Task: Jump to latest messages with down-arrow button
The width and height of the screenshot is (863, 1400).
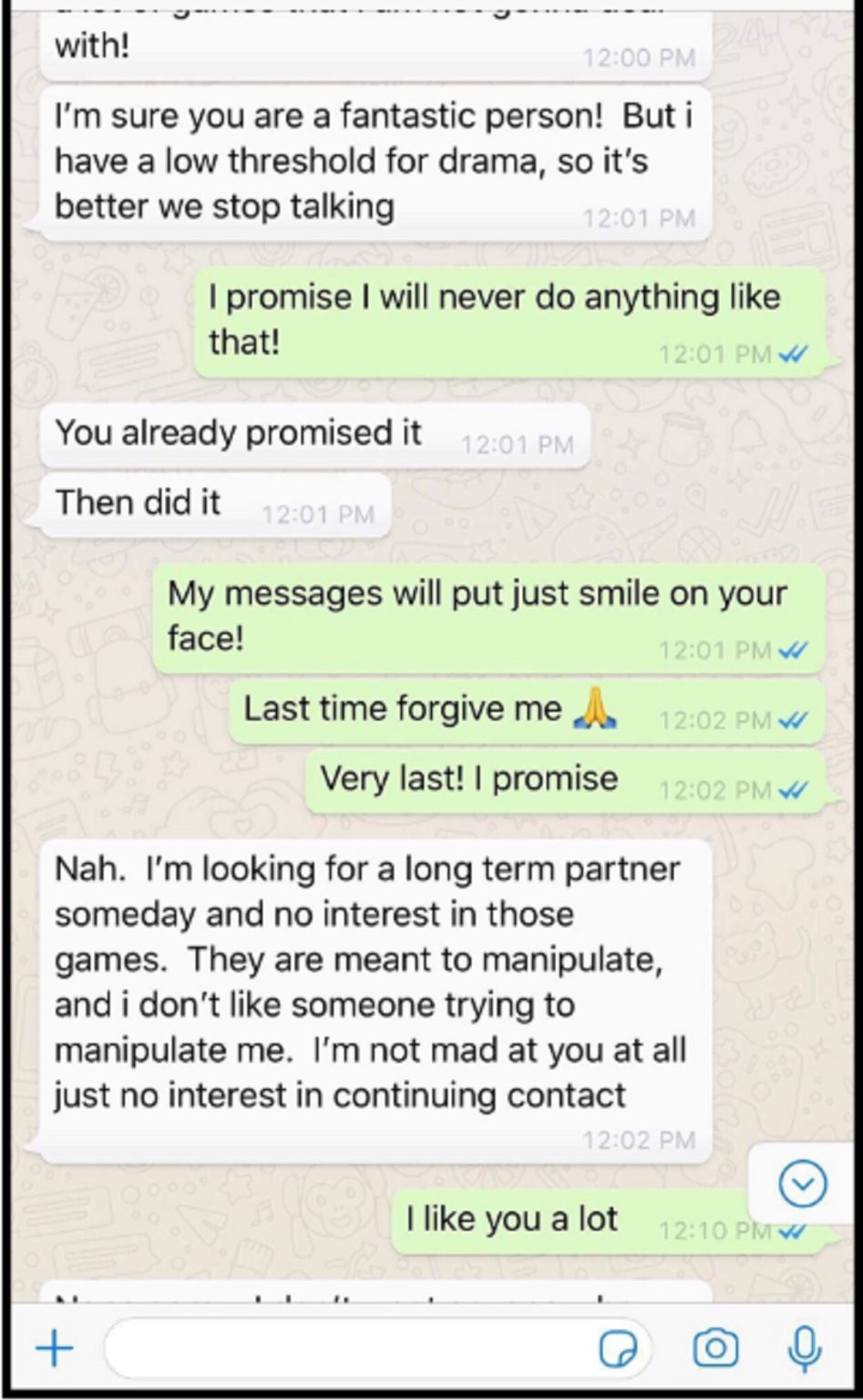Action: point(803,1185)
